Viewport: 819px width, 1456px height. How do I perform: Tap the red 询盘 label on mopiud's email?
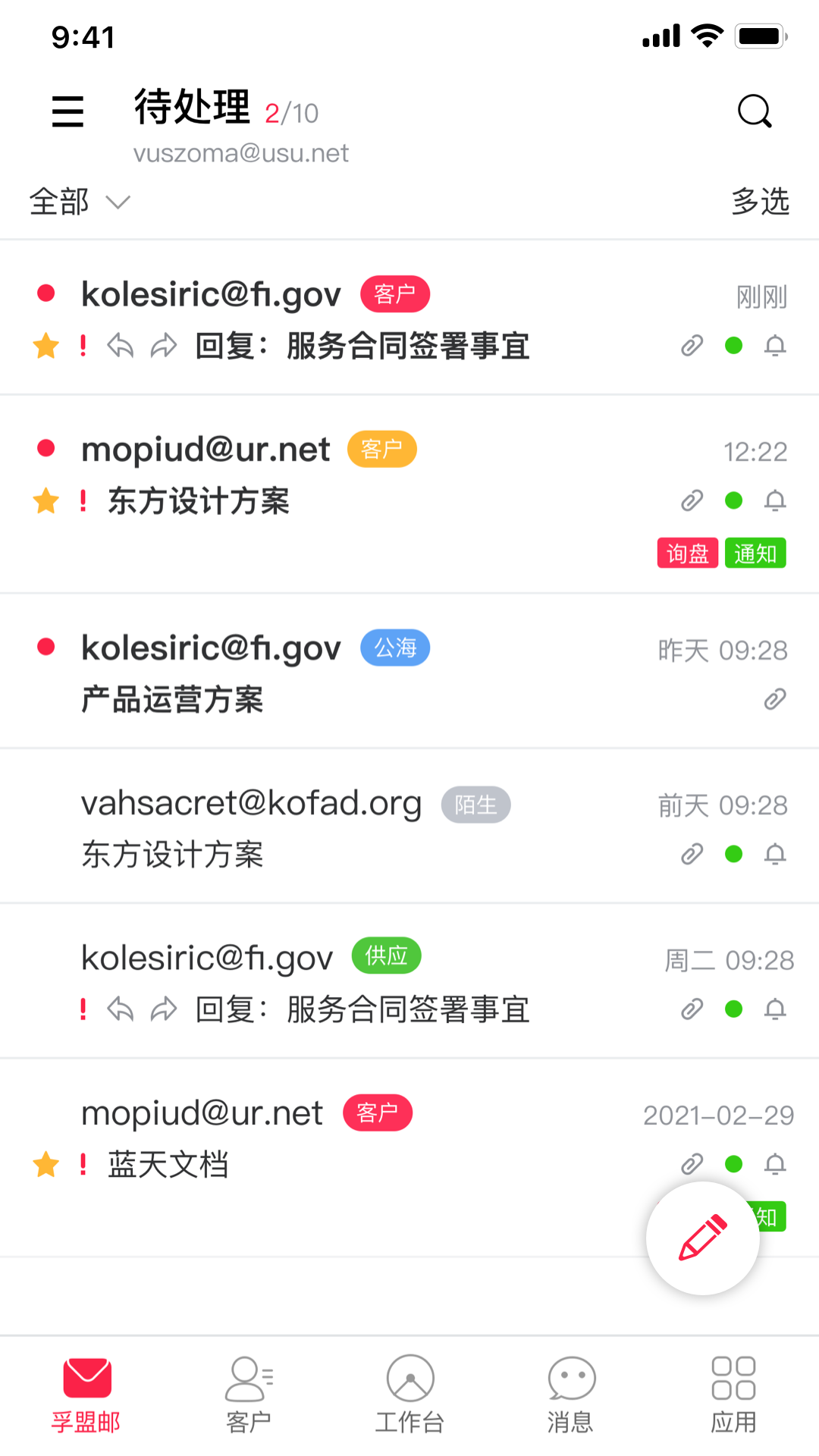coord(687,553)
